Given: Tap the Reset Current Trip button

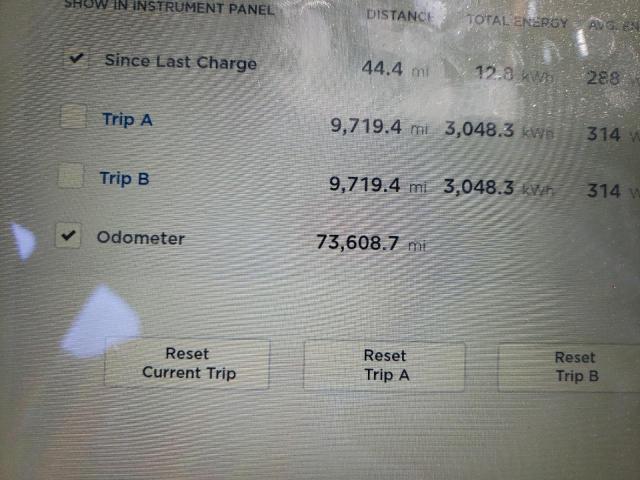Looking at the screenshot, I should (187, 364).
